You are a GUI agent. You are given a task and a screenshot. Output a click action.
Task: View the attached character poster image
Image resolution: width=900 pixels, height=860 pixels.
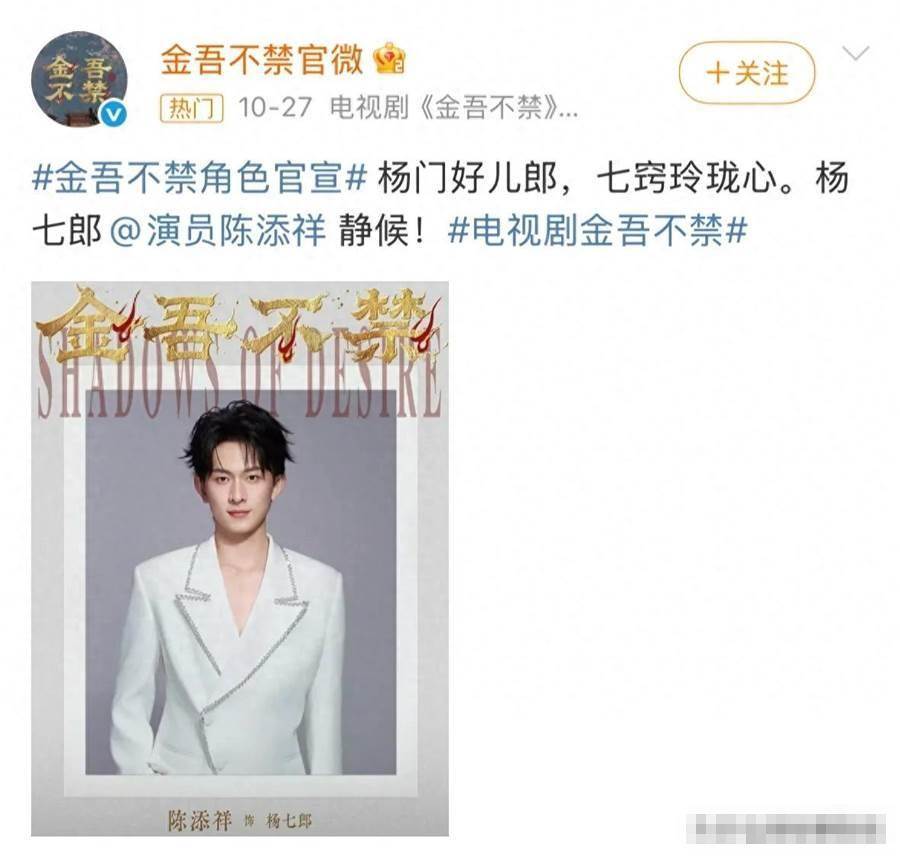240,558
